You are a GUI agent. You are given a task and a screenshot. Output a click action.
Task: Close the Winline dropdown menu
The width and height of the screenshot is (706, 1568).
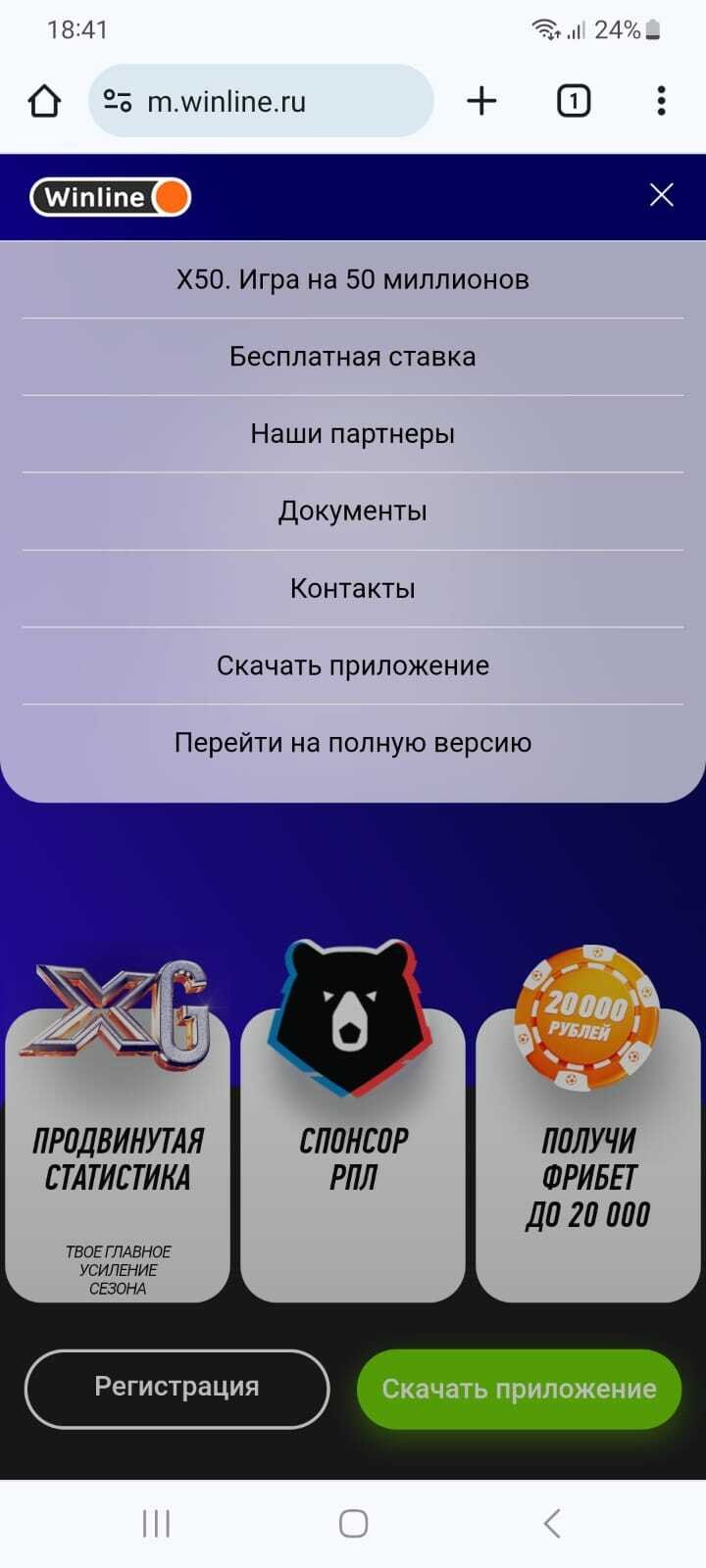(x=662, y=195)
